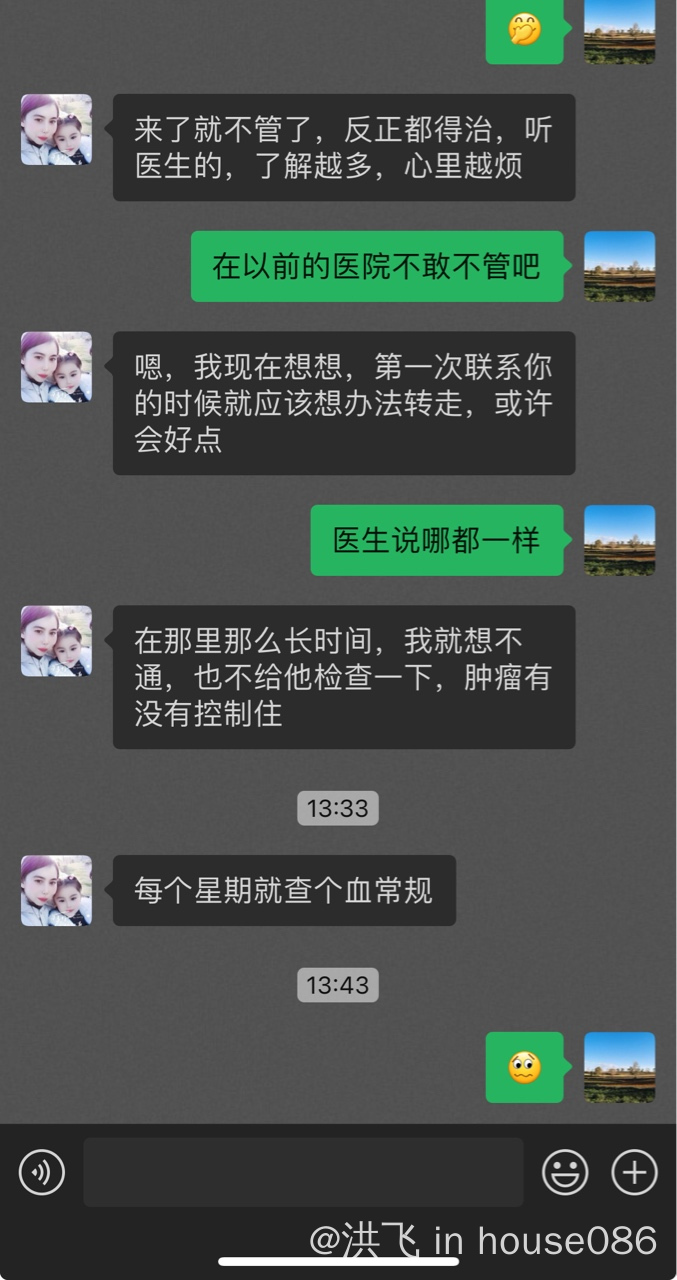Tap contact avatar beside 来了就不管了 message
Viewport: 677px width, 1280px height.
[x=56, y=130]
